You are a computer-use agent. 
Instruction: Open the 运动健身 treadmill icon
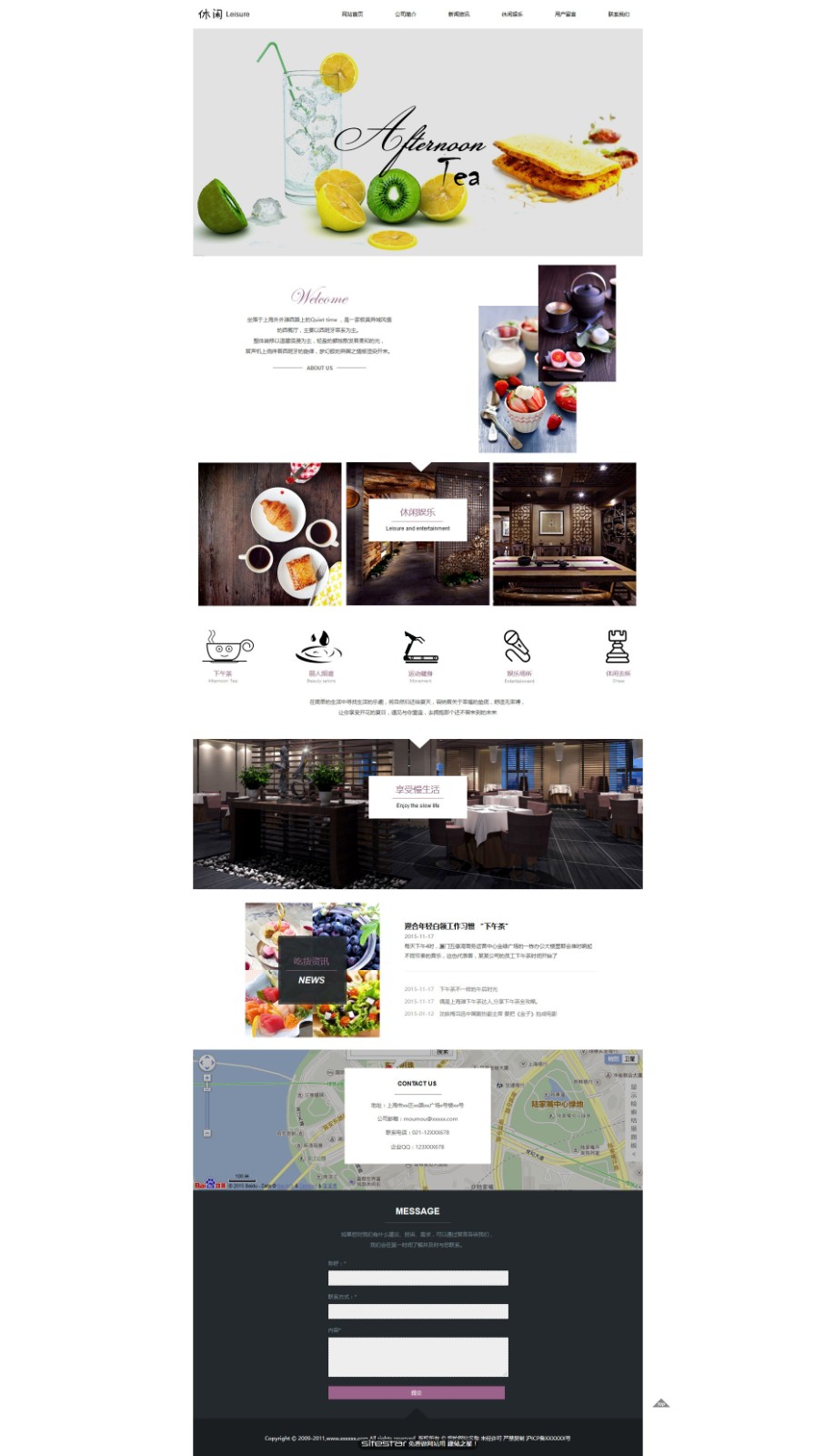click(420, 648)
